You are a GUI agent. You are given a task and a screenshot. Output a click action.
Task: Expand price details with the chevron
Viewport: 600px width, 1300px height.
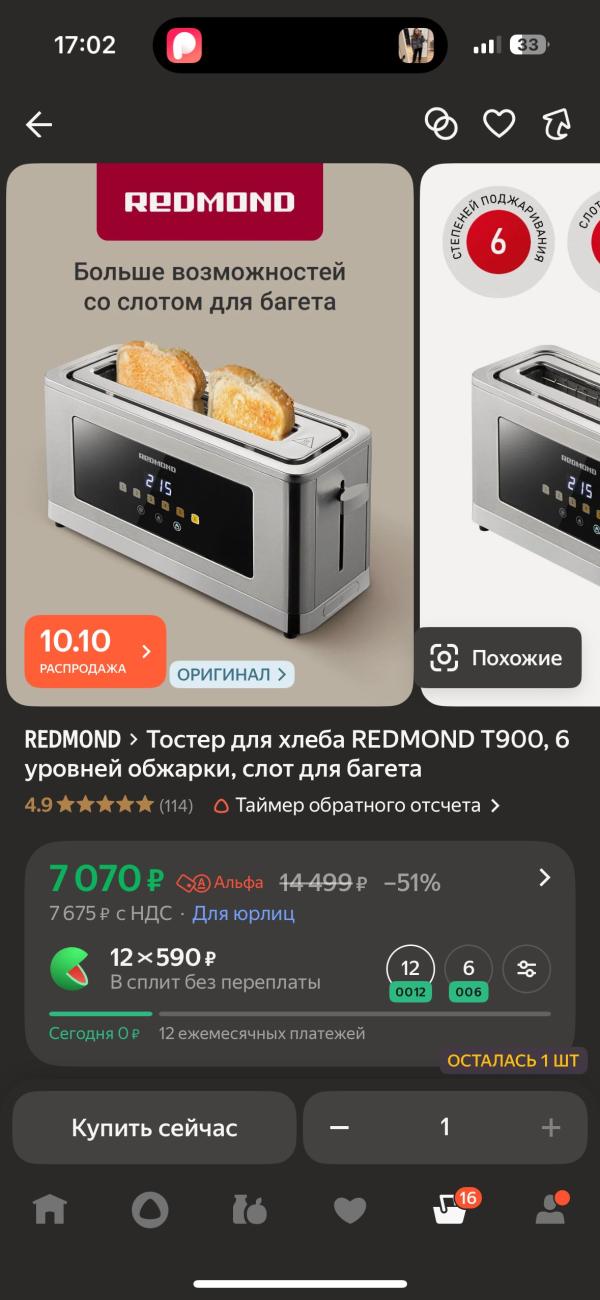pos(544,878)
